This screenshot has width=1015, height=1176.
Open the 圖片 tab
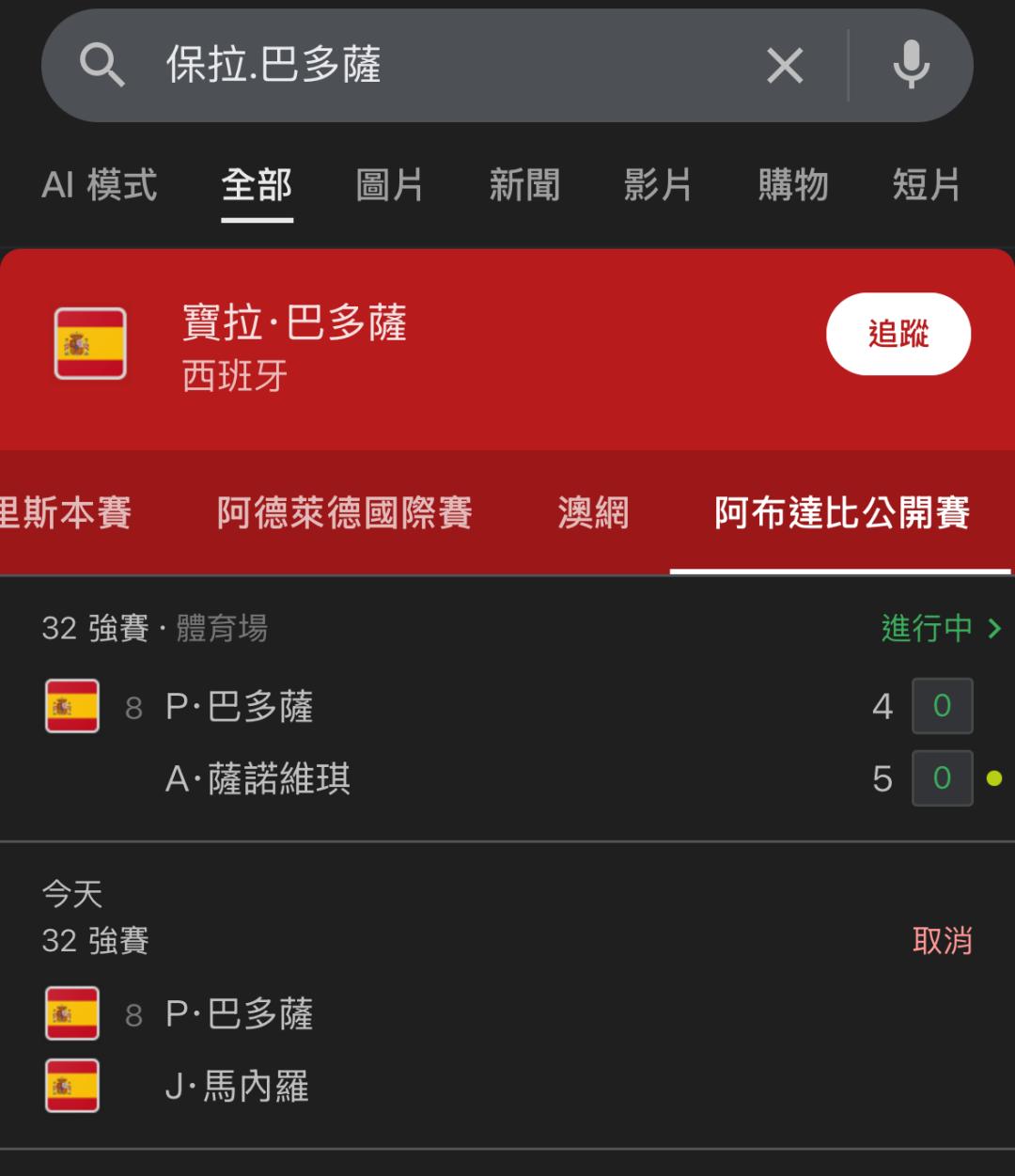pos(389,185)
